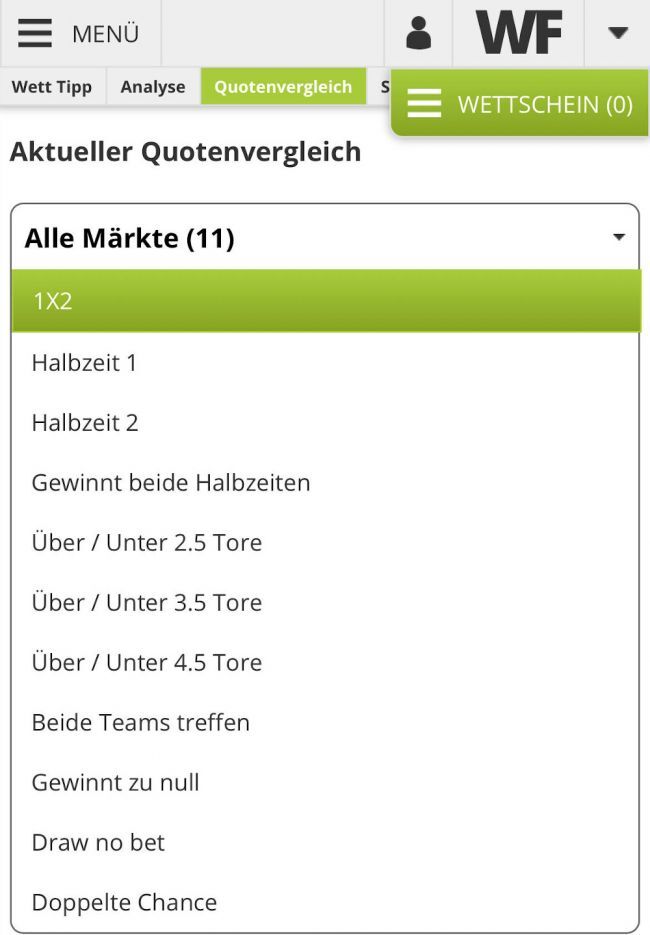Choose the Halbzeit 2 option

tap(324, 423)
